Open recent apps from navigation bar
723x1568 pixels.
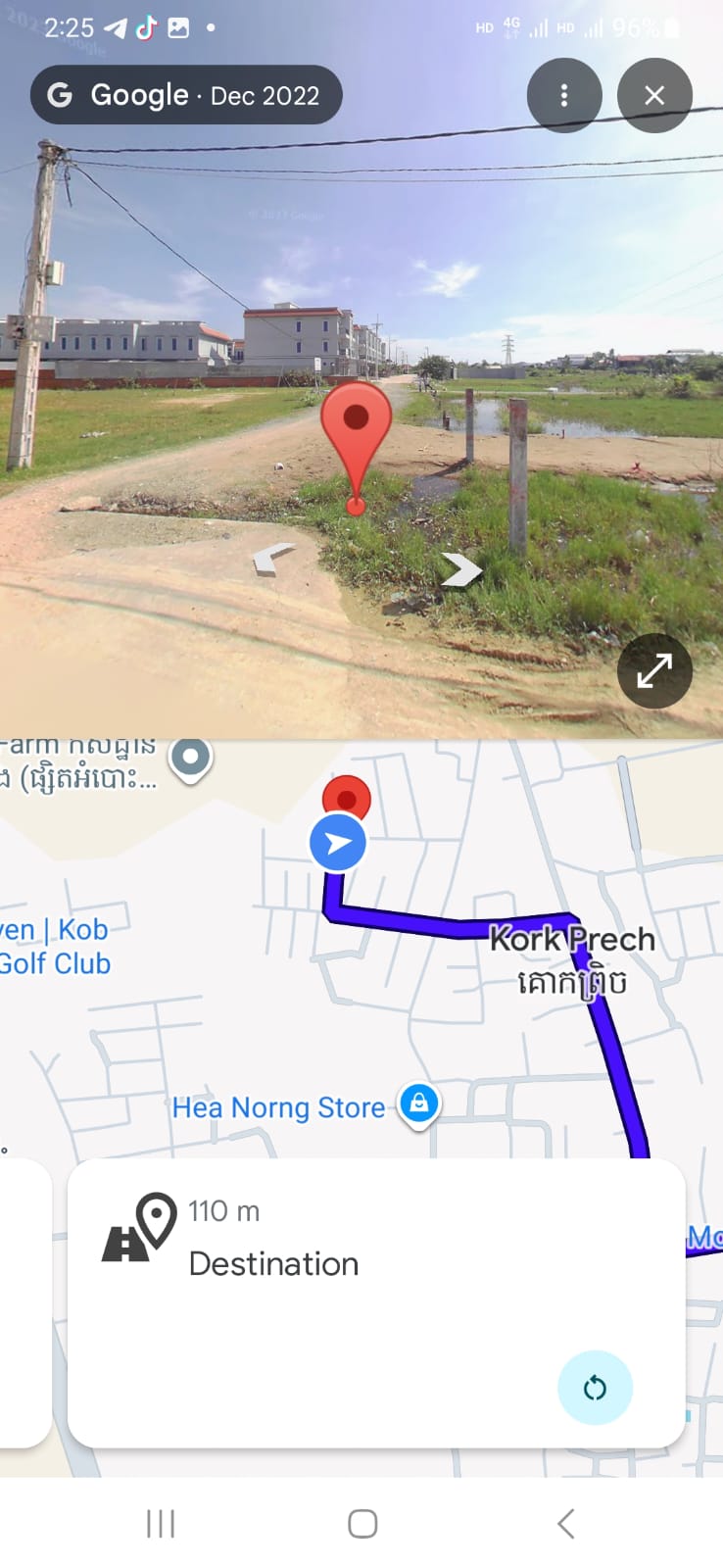tap(161, 1524)
